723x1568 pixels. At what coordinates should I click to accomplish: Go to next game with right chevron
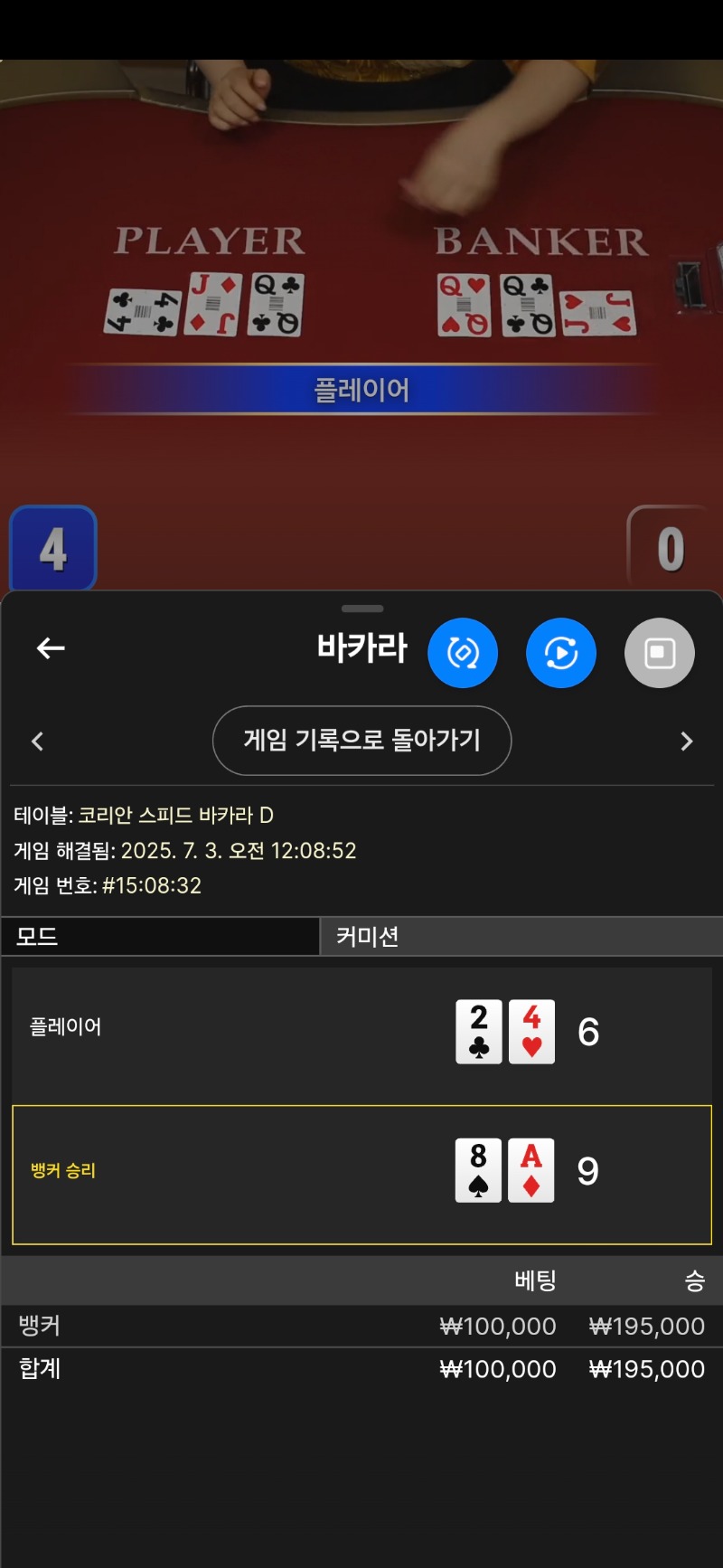687,741
